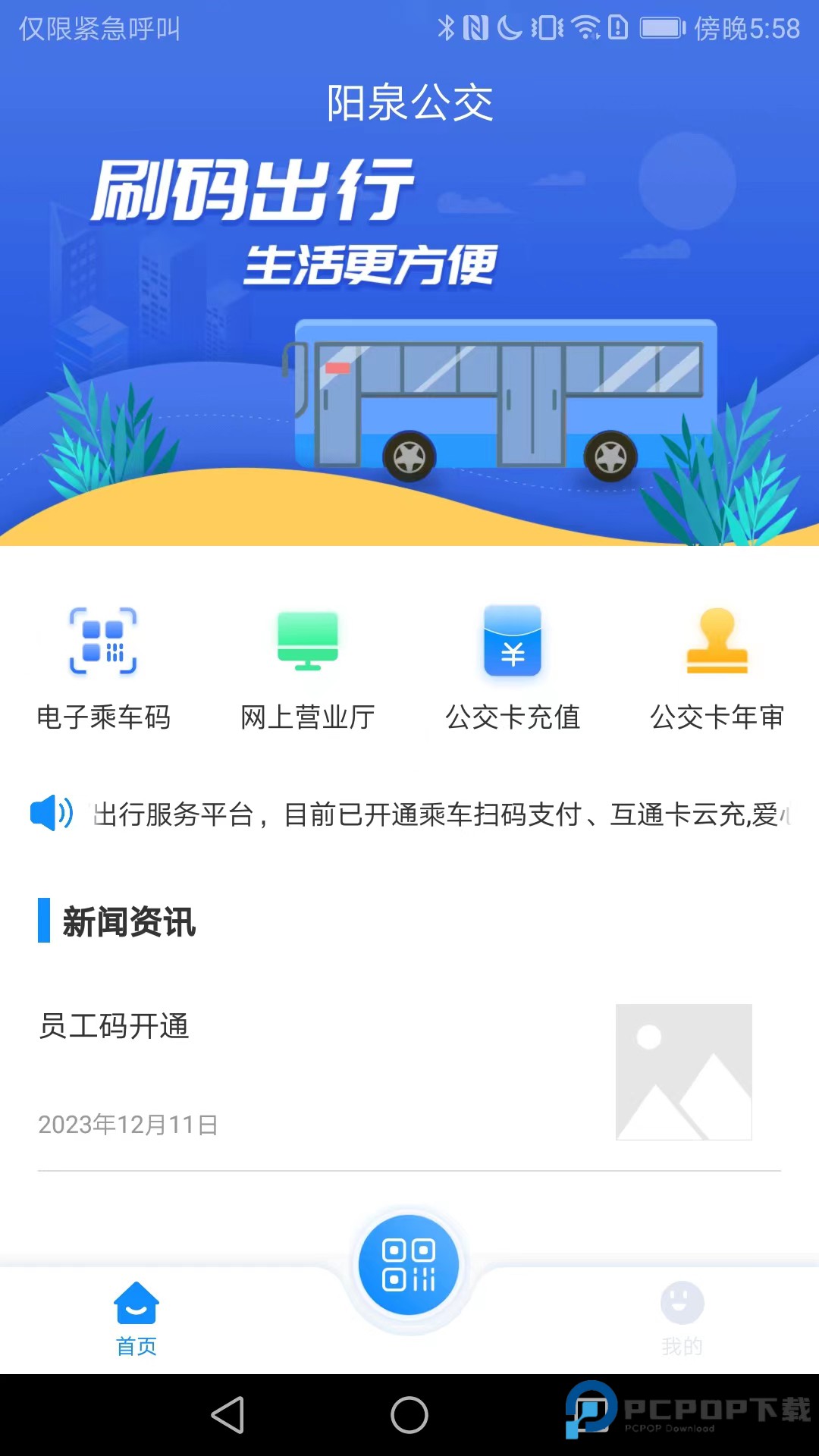Open the 网上营业厅 online service hall

[307, 667]
